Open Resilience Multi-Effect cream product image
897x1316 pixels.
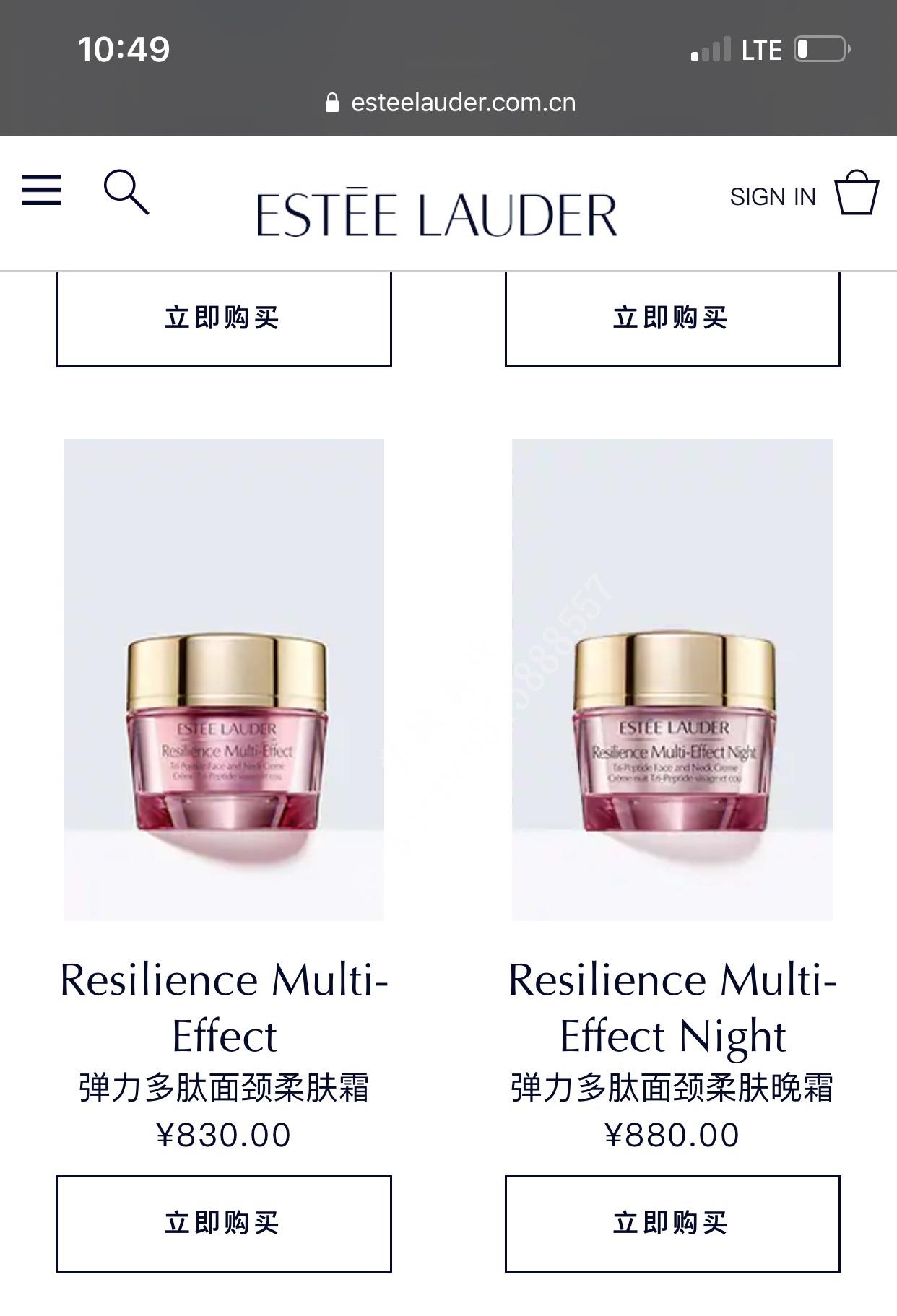[224, 679]
